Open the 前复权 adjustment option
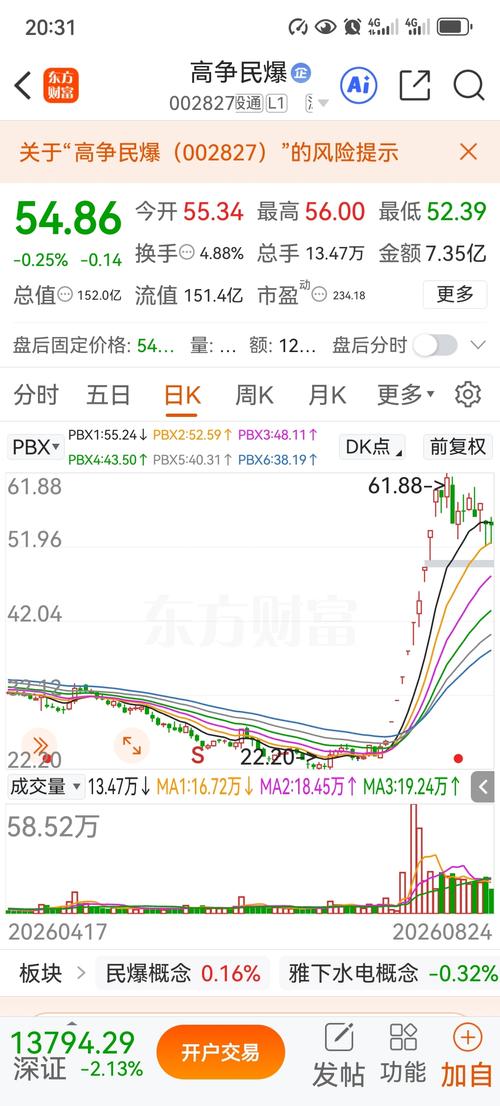 (x=458, y=446)
